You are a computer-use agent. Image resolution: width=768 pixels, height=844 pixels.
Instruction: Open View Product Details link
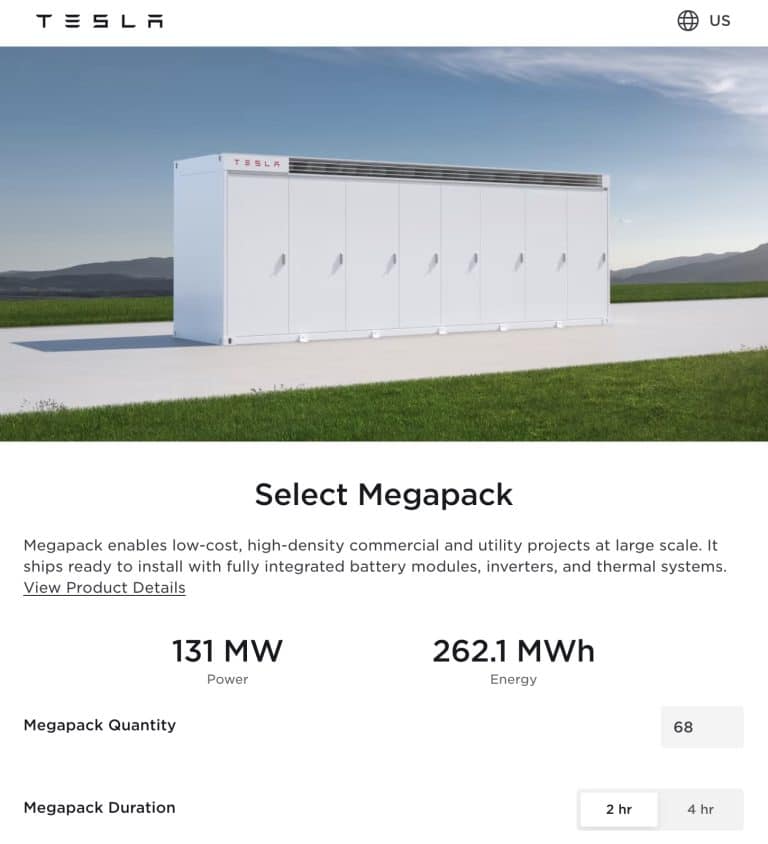[104, 588]
